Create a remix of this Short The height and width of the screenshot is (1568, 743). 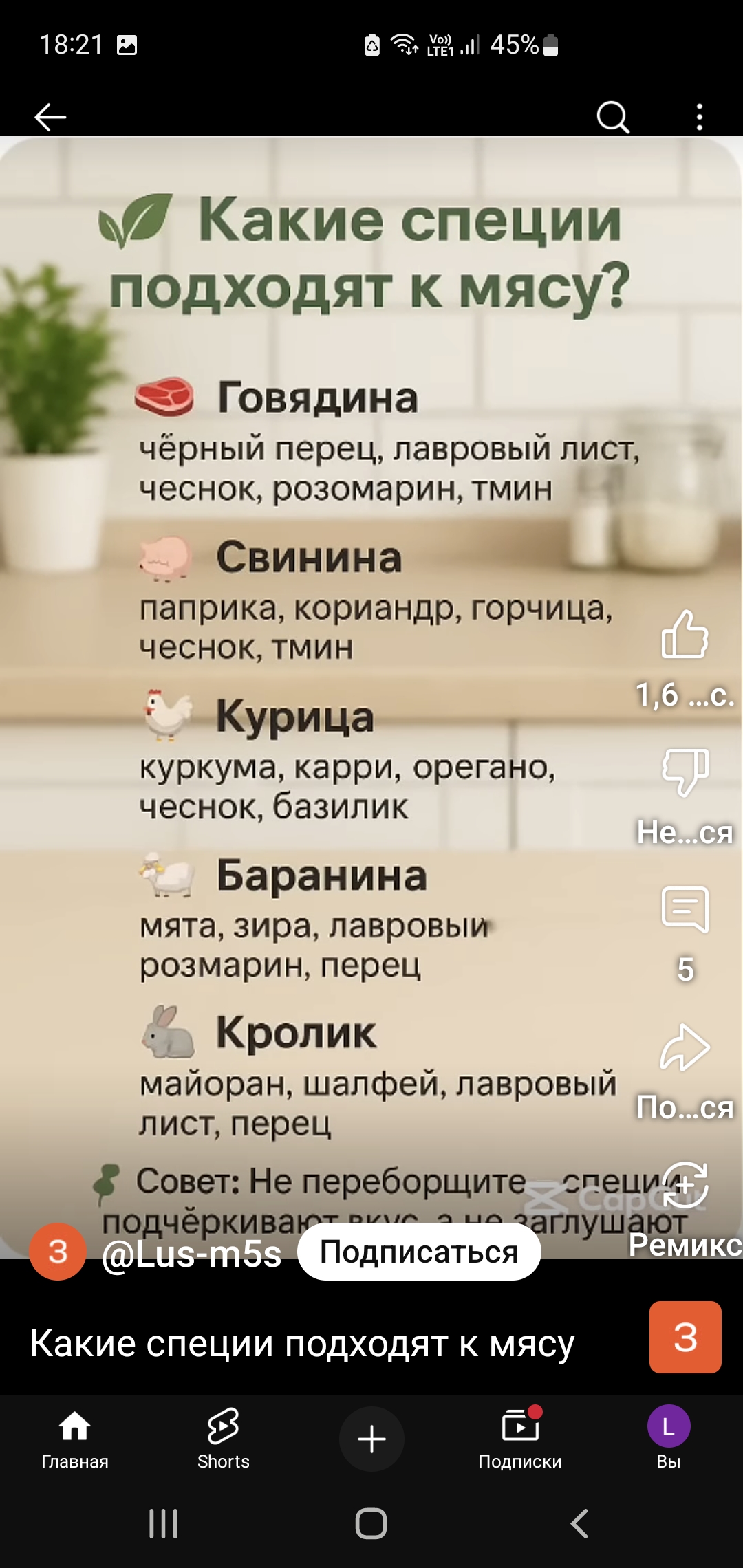[x=685, y=1185]
